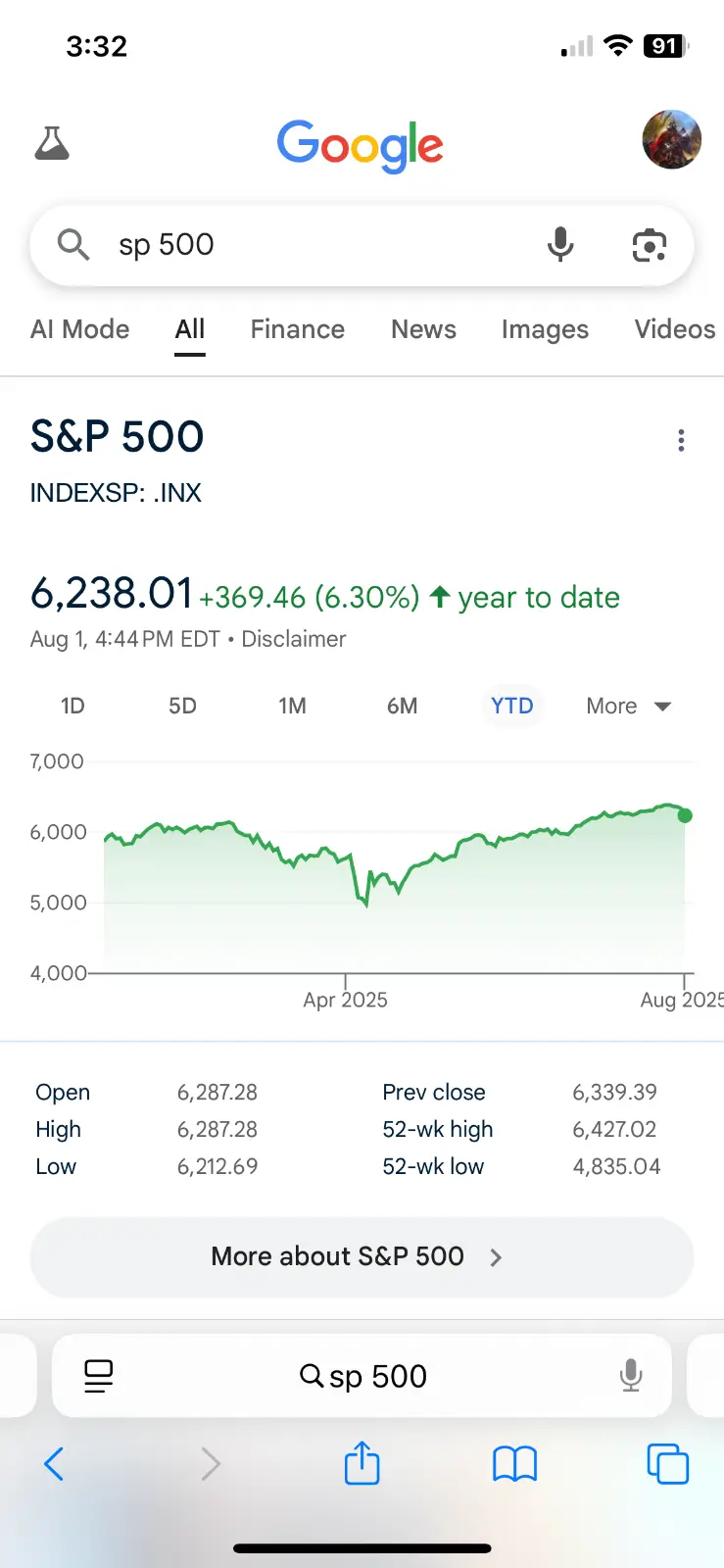Share this page from Safari toolbar

362,1464
